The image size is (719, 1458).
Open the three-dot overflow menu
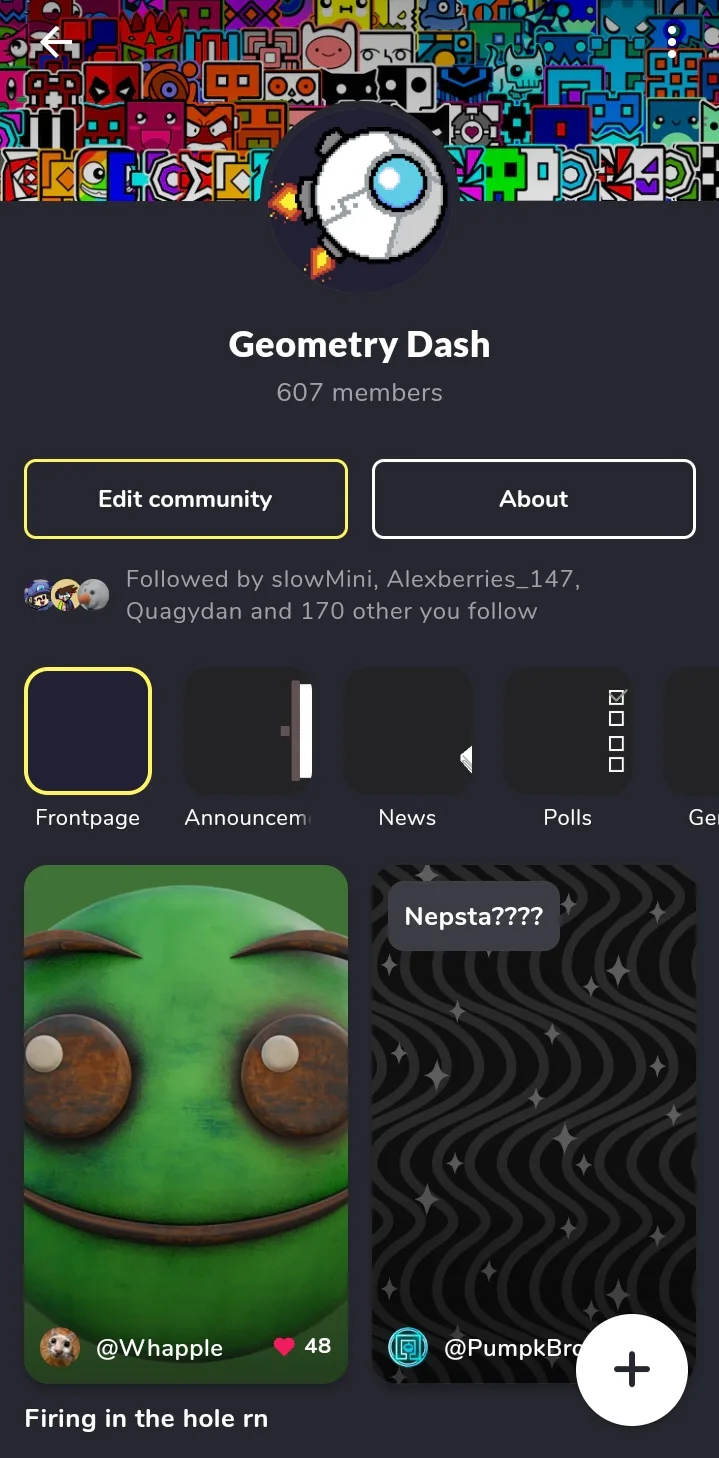[672, 42]
